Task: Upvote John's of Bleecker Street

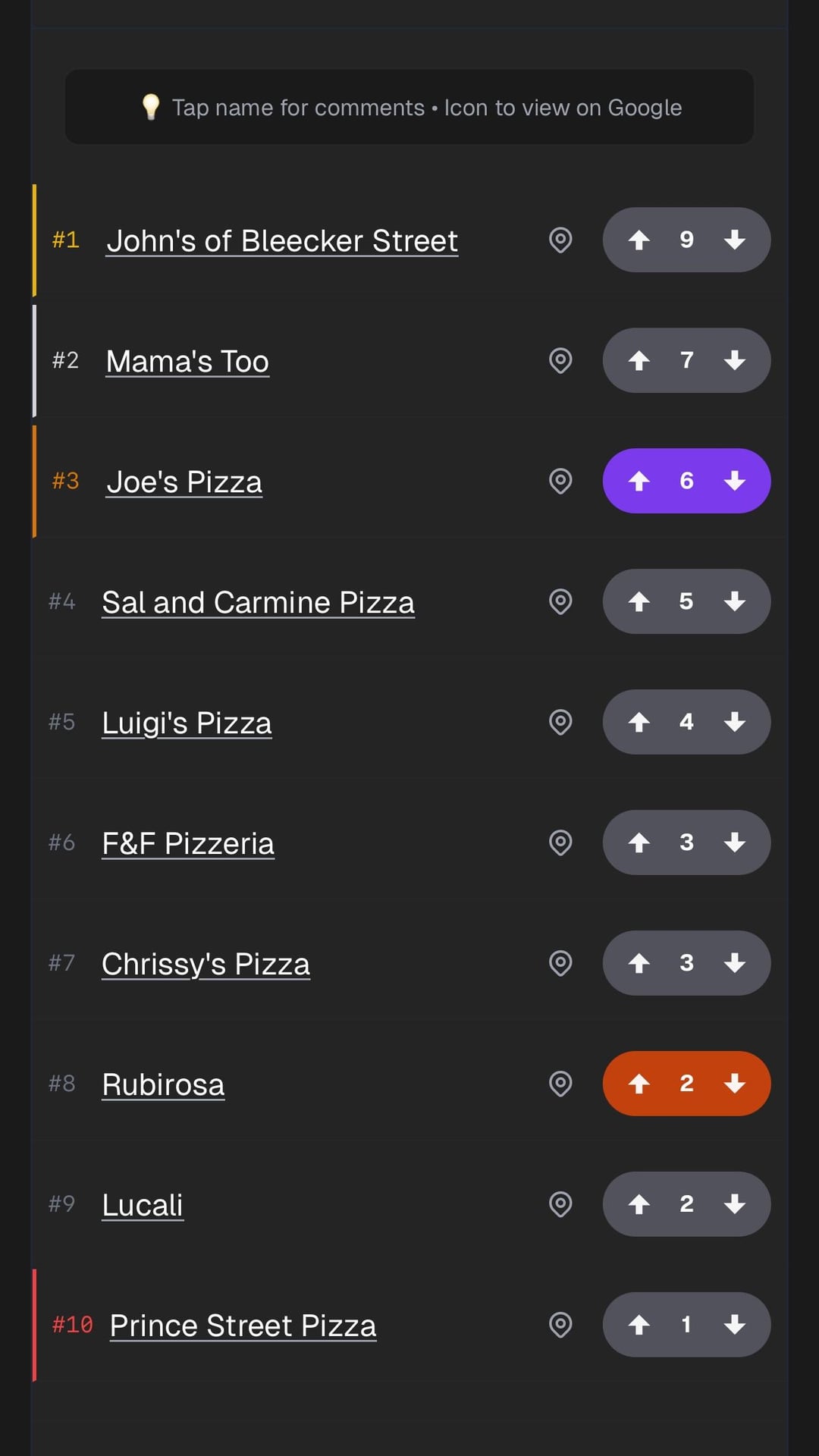Action: (x=639, y=240)
